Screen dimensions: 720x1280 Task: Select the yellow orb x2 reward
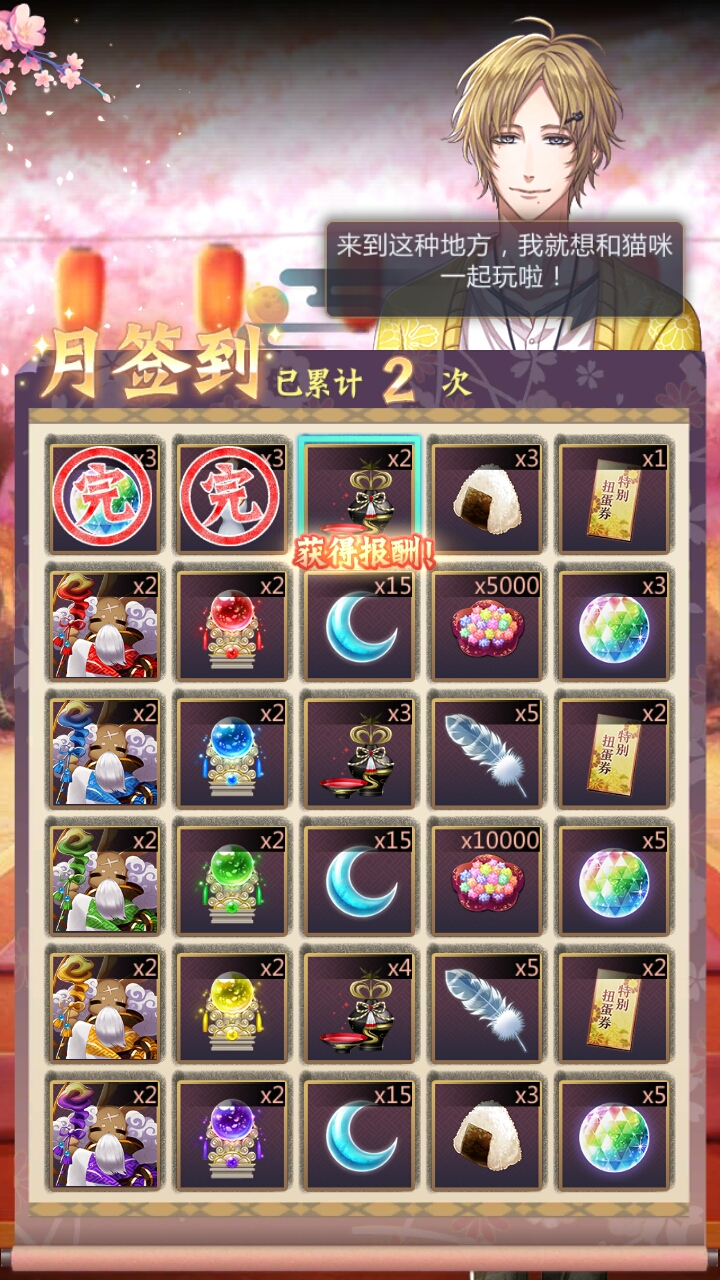pos(232,1007)
